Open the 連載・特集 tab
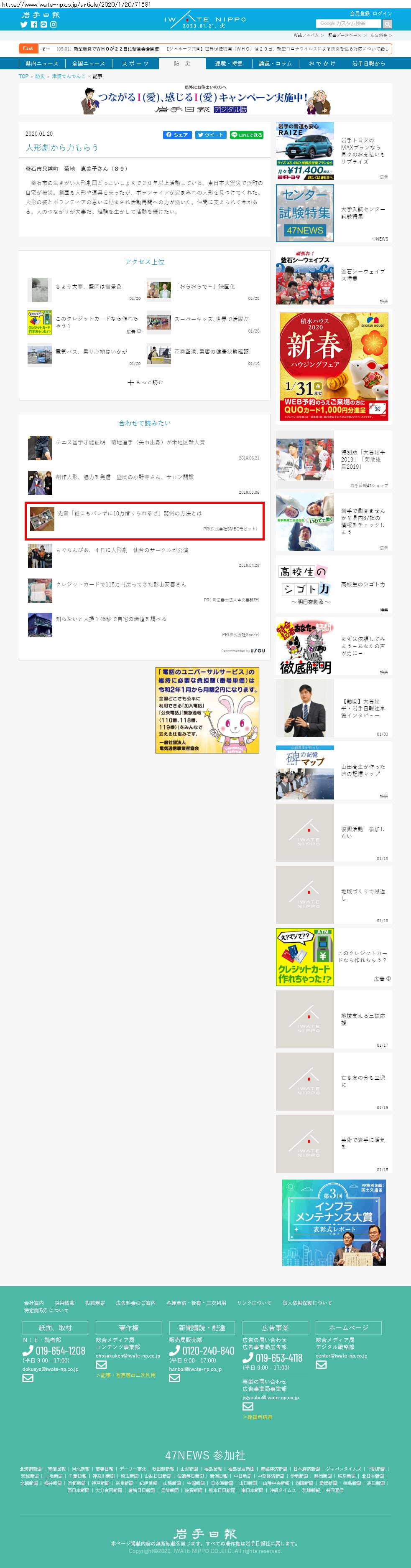This screenshot has height=1568, width=411. (x=228, y=63)
